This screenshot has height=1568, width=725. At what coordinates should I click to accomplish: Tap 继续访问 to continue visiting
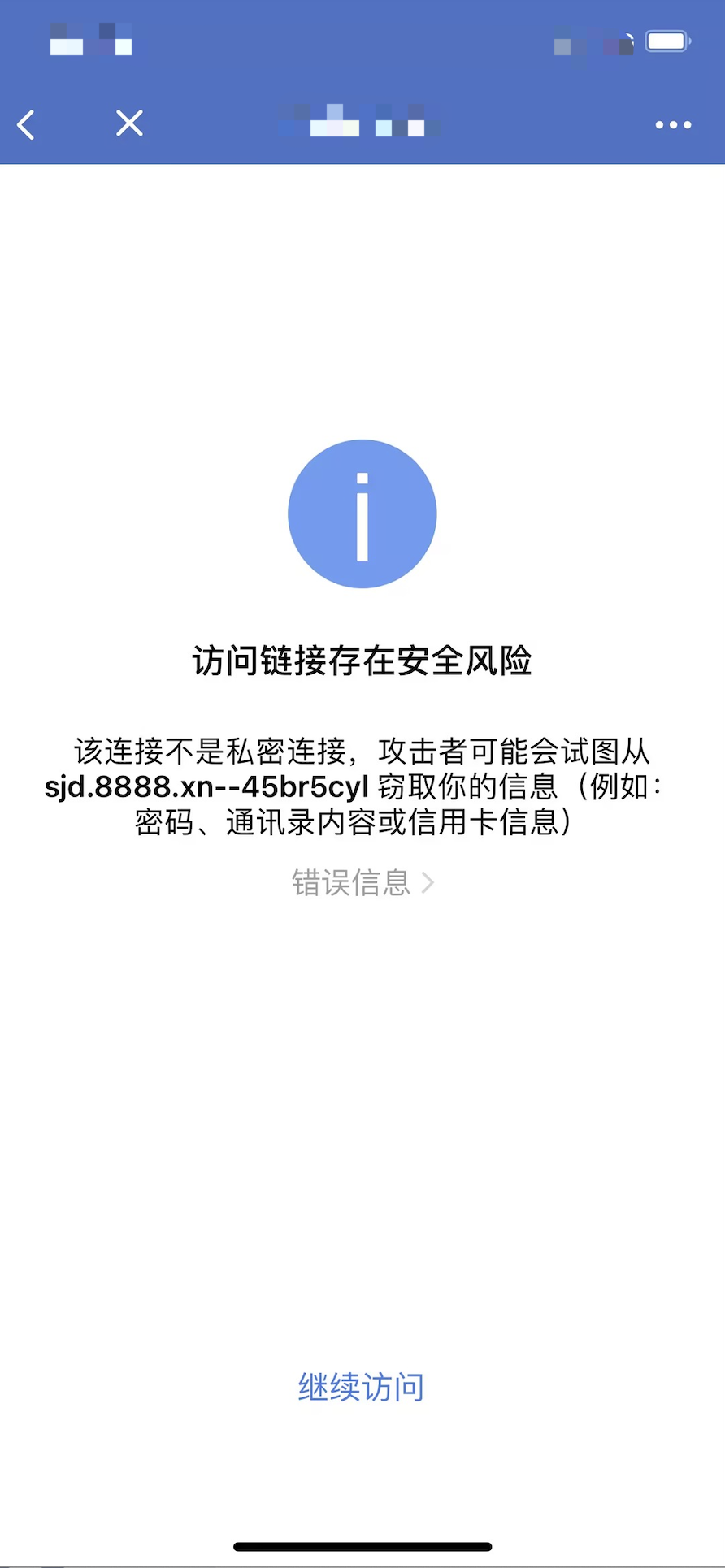tap(362, 1387)
